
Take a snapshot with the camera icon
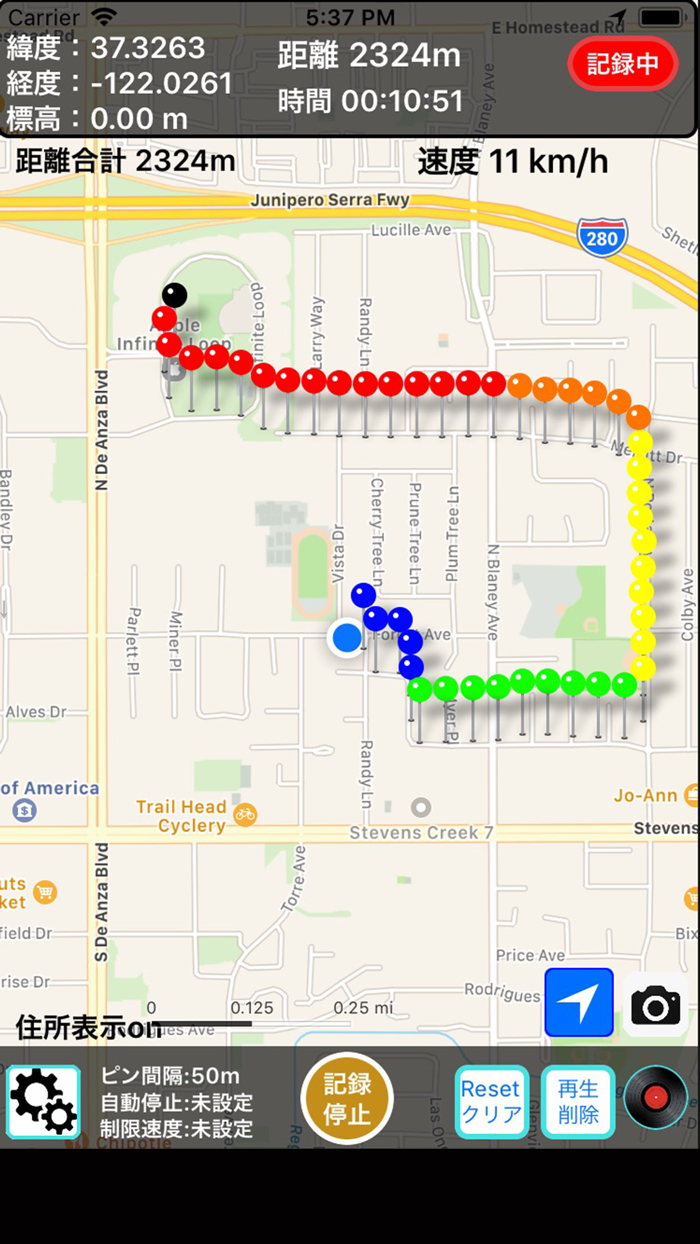656,1003
